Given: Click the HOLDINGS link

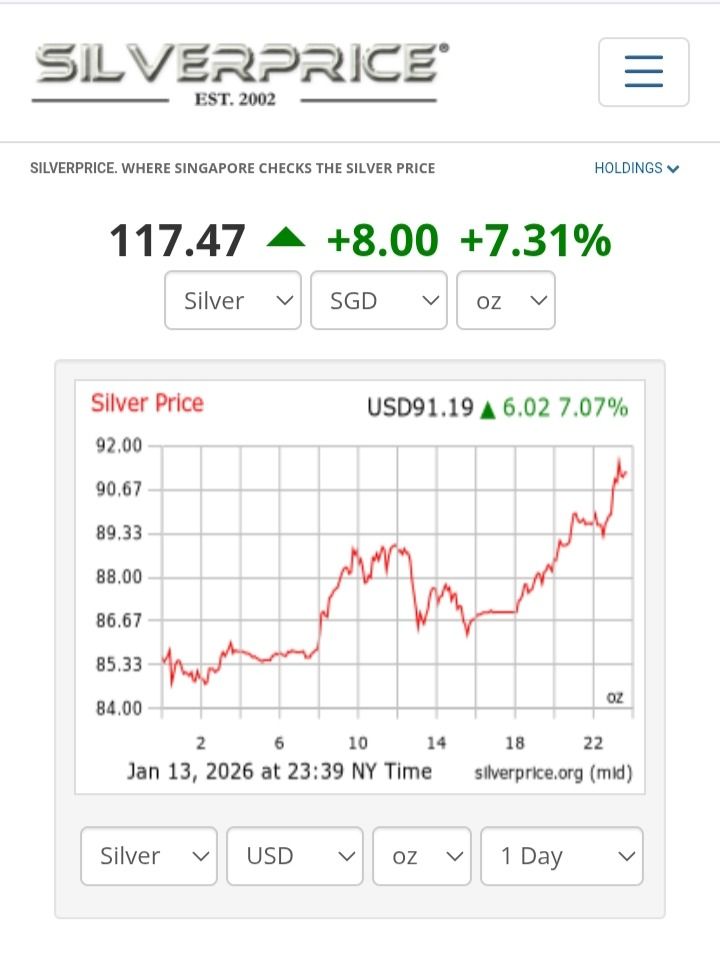Looking at the screenshot, I should (x=627, y=168).
